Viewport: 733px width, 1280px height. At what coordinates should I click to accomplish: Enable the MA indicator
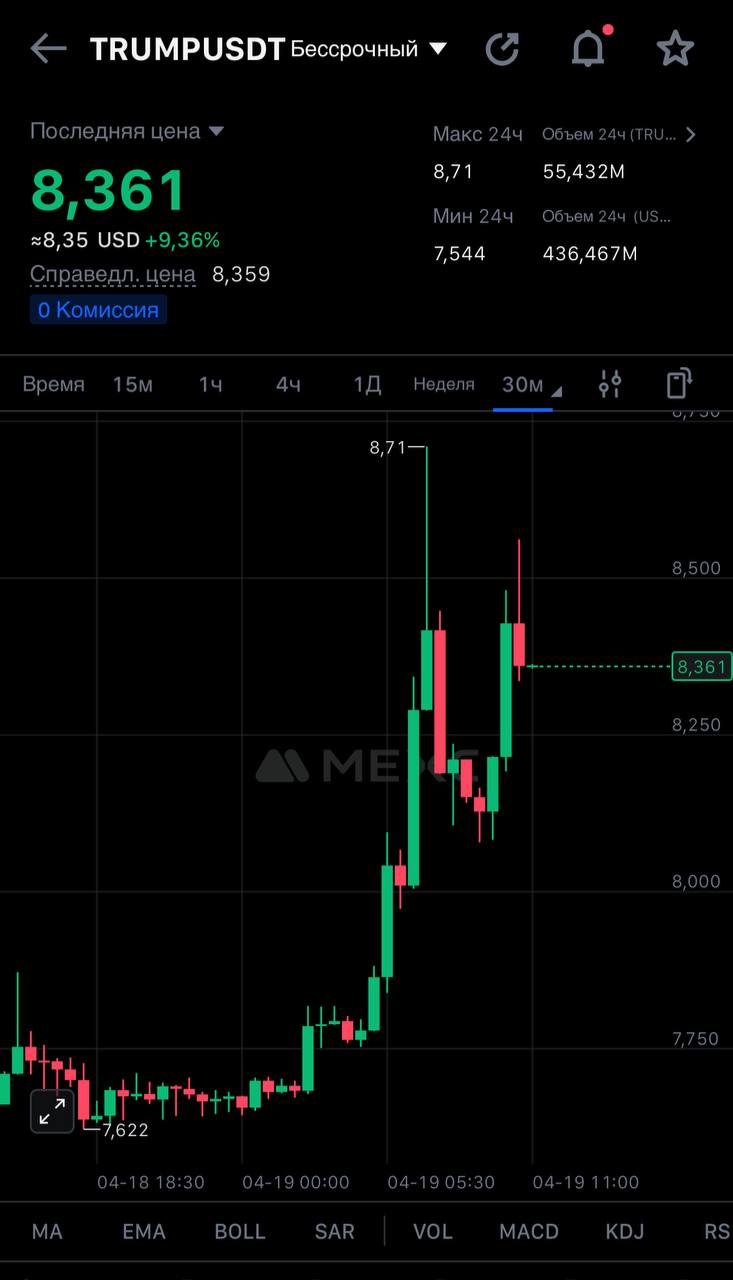pos(47,1231)
